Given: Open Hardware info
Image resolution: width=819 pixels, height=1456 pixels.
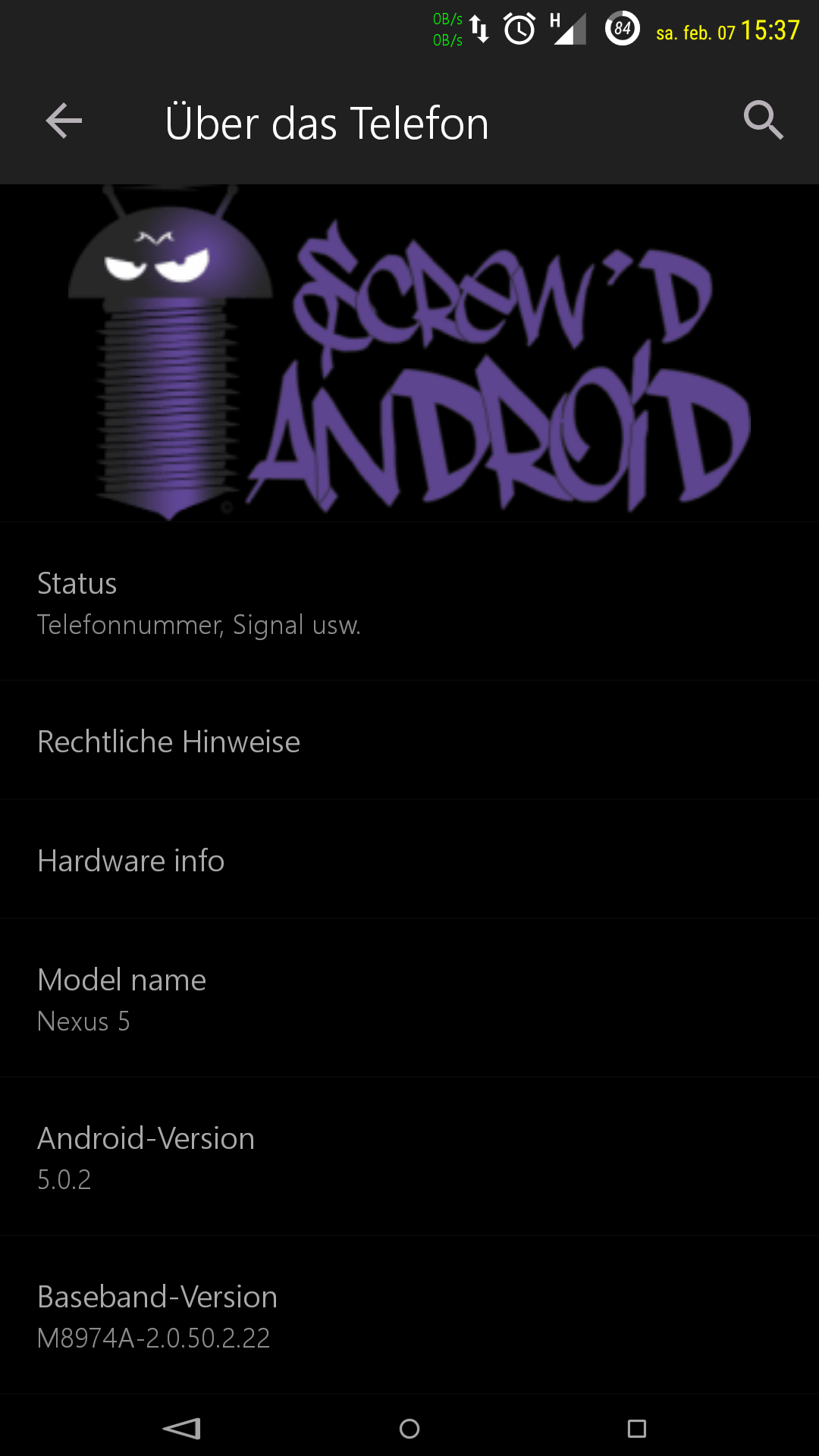Looking at the screenshot, I should click(409, 860).
